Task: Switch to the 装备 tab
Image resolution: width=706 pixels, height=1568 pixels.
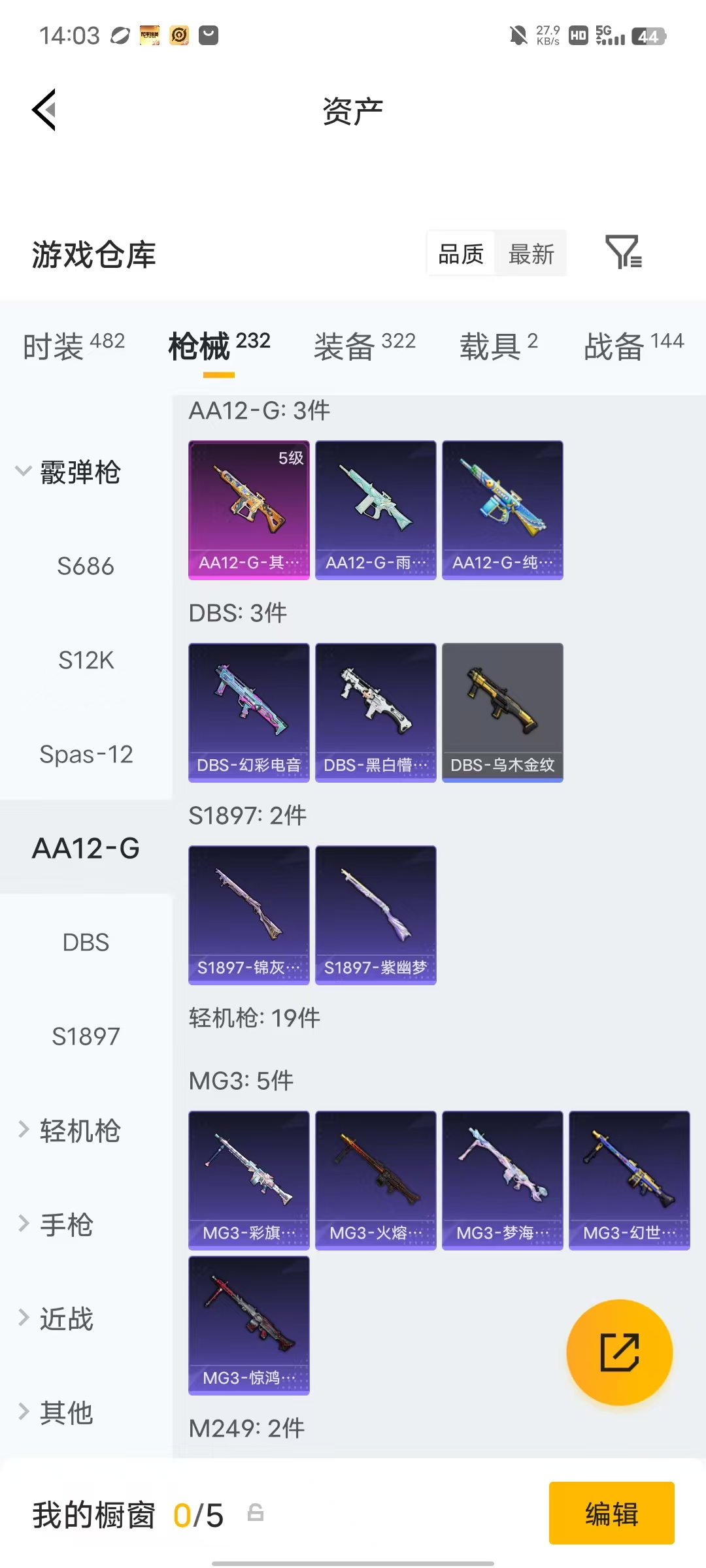Action: point(365,346)
